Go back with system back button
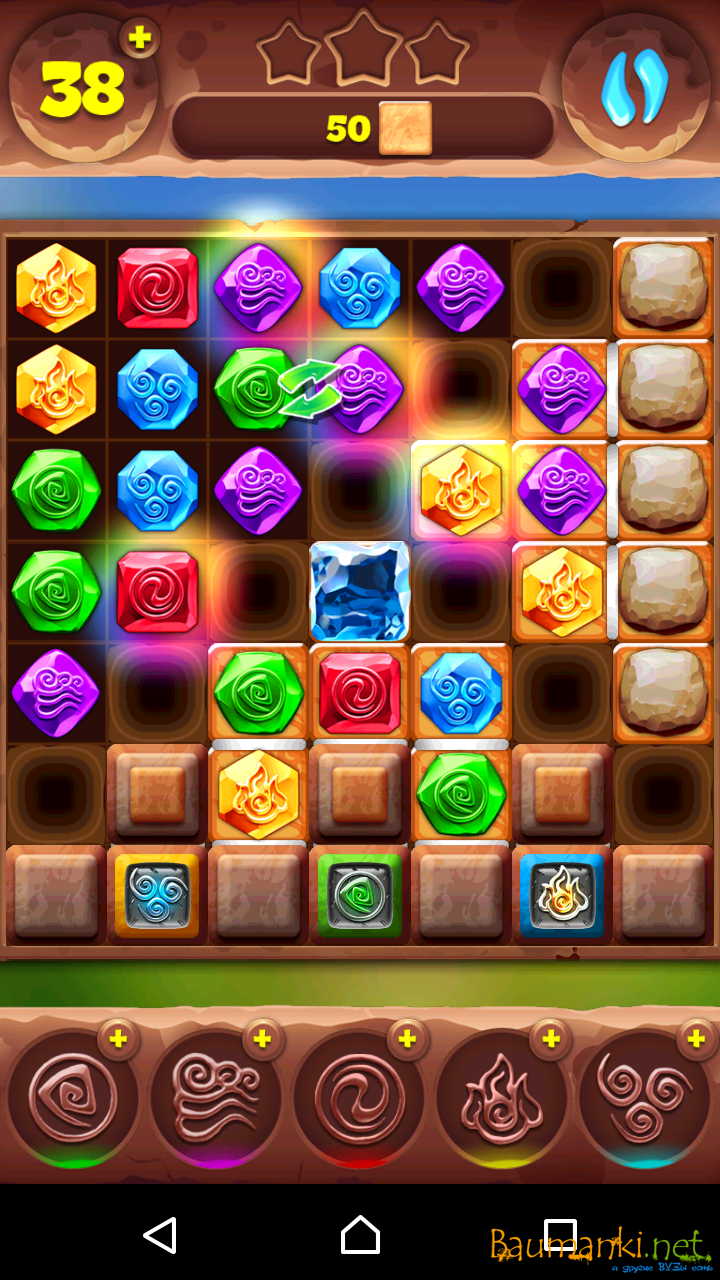The width and height of the screenshot is (720, 1280). (x=160, y=1235)
